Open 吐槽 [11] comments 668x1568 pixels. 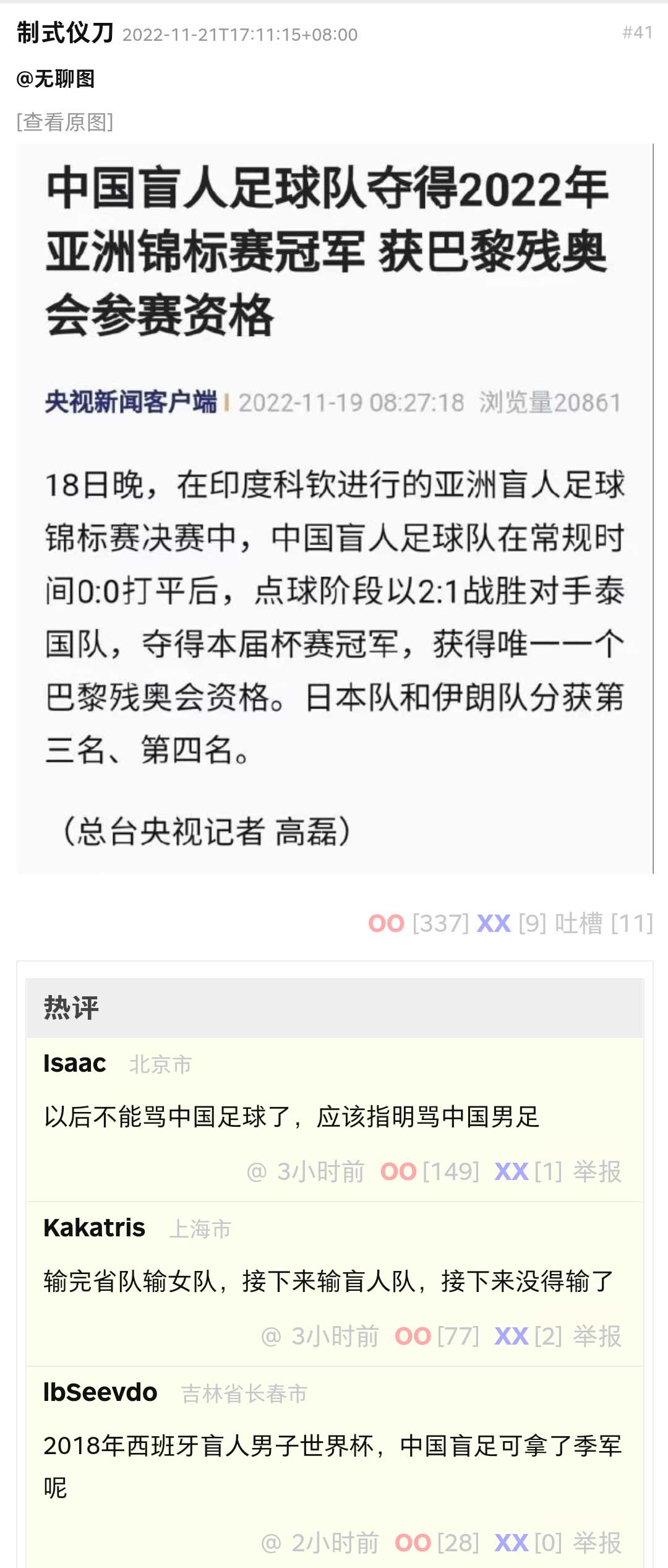click(x=603, y=923)
